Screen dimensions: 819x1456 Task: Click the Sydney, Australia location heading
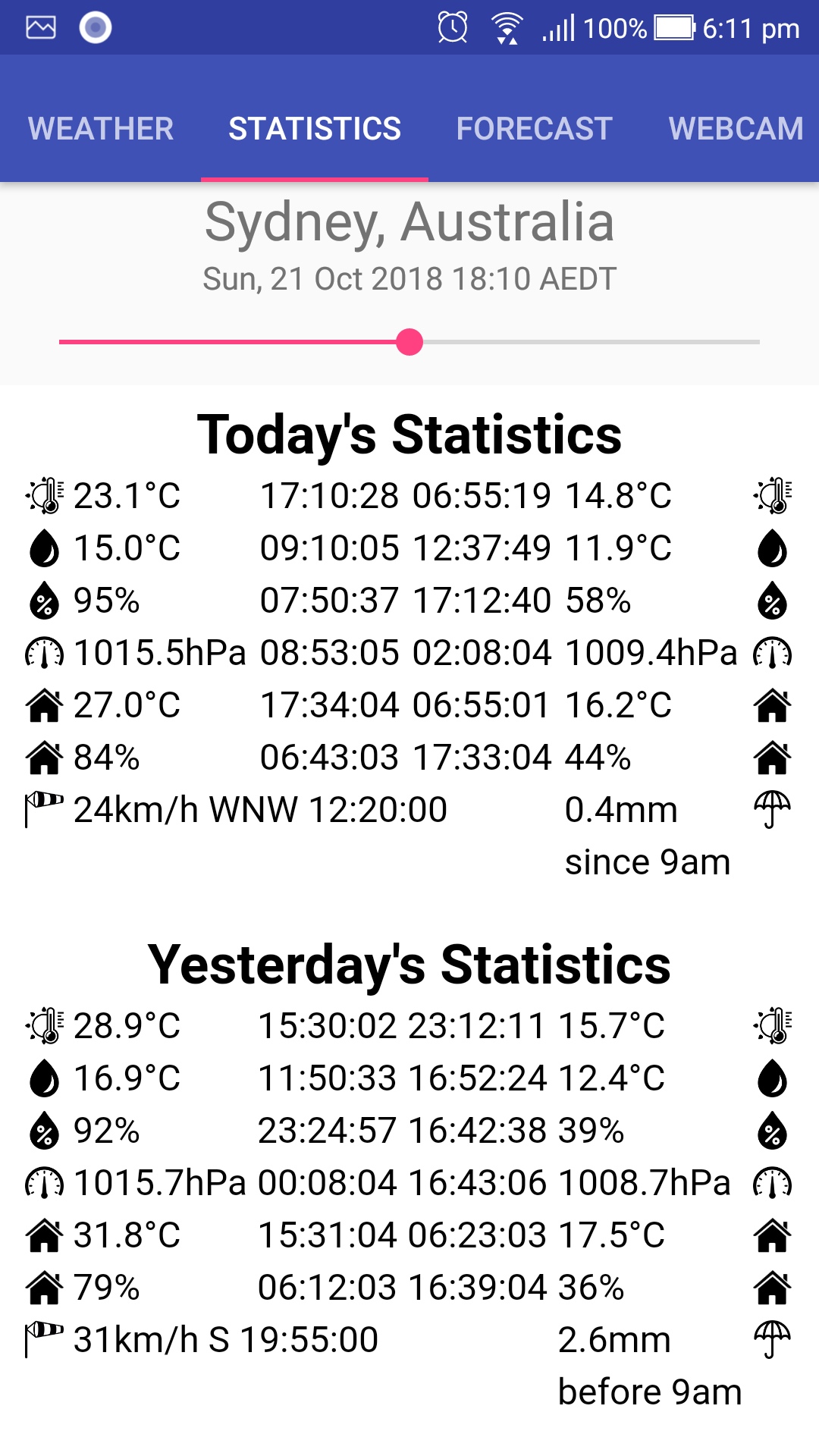point(409,222)
